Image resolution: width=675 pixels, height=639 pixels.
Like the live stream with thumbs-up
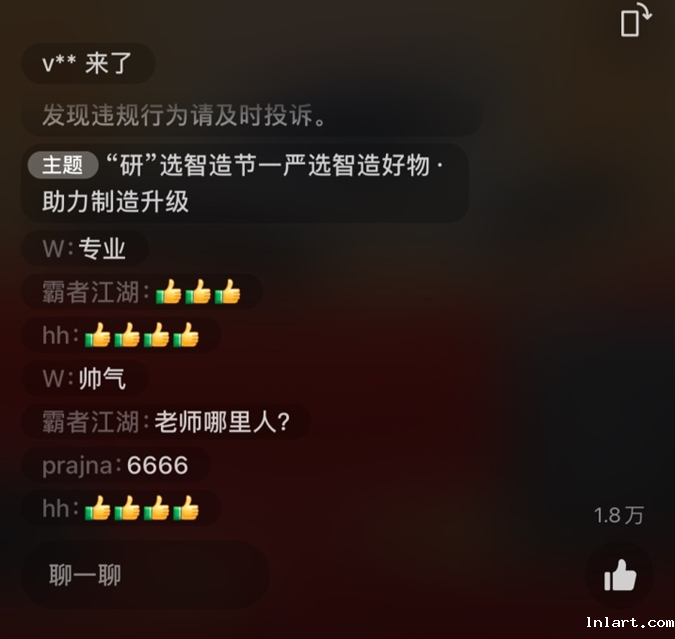[620, 575]
